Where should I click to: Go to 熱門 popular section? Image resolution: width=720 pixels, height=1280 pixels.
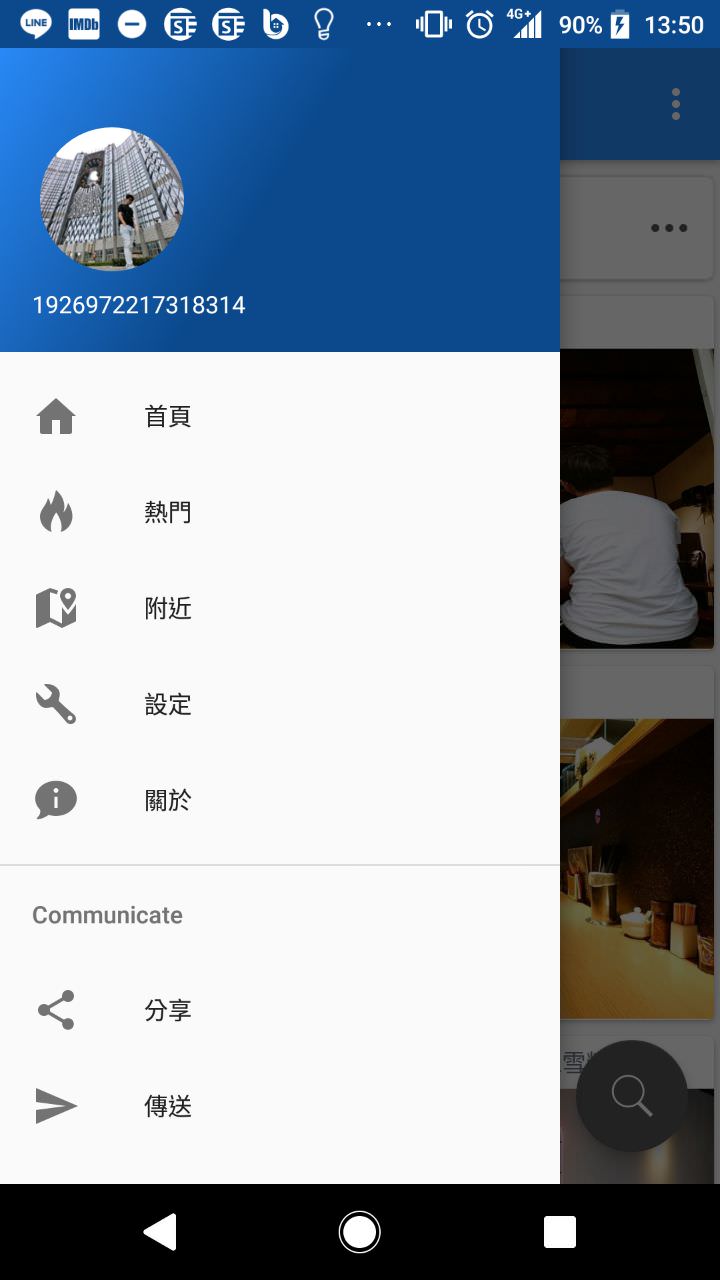coord(280,512)
